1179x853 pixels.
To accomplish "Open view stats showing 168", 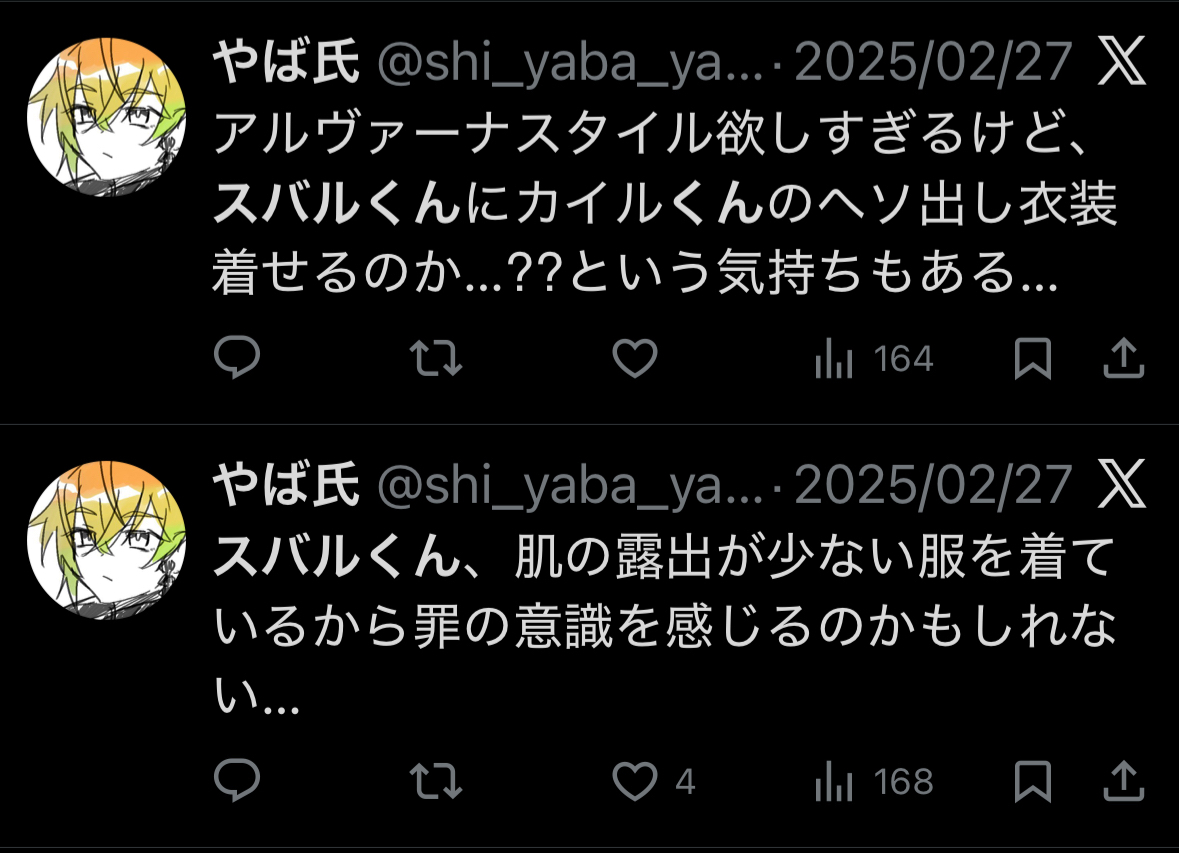I will 834,781.
